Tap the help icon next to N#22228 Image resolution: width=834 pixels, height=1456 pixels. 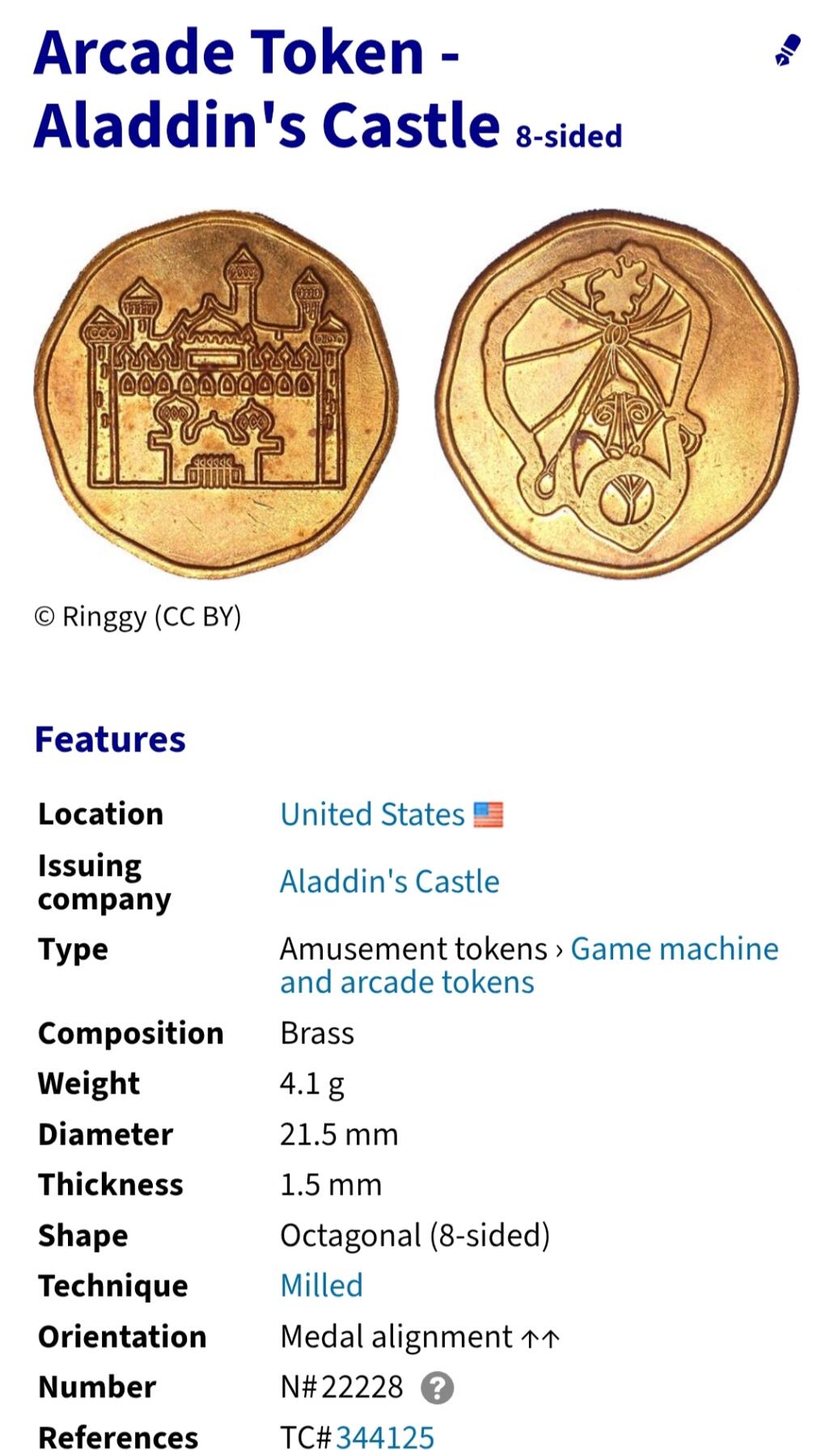pos(437,1388)
